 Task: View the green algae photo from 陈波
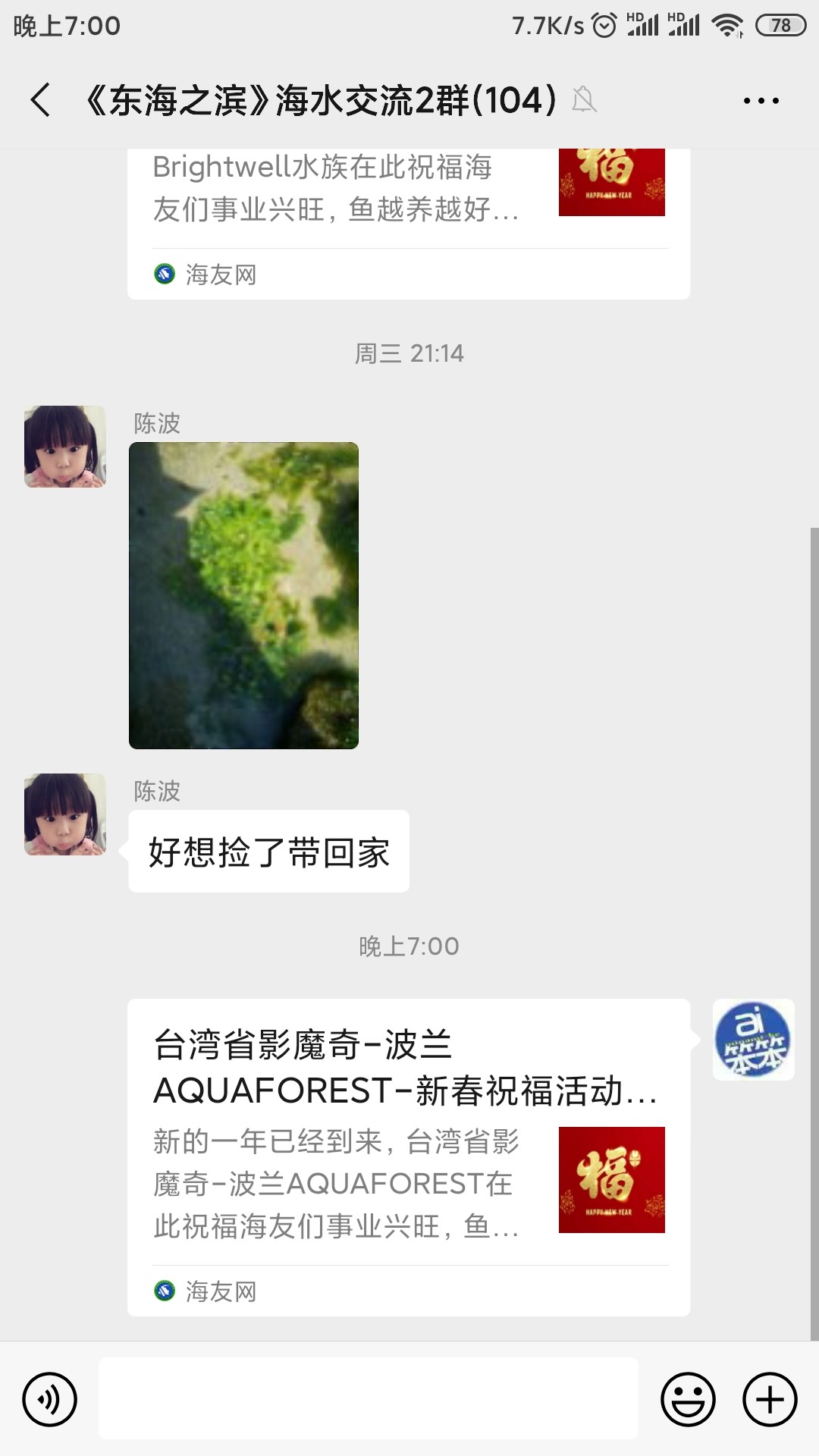(243, 595)
